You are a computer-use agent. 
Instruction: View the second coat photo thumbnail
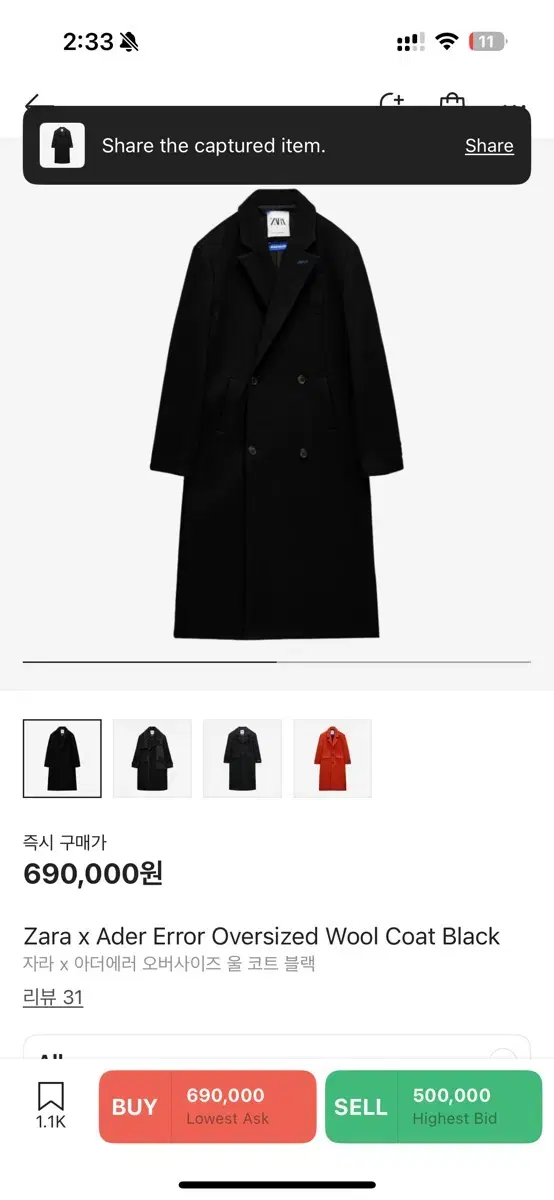(152, 758)
